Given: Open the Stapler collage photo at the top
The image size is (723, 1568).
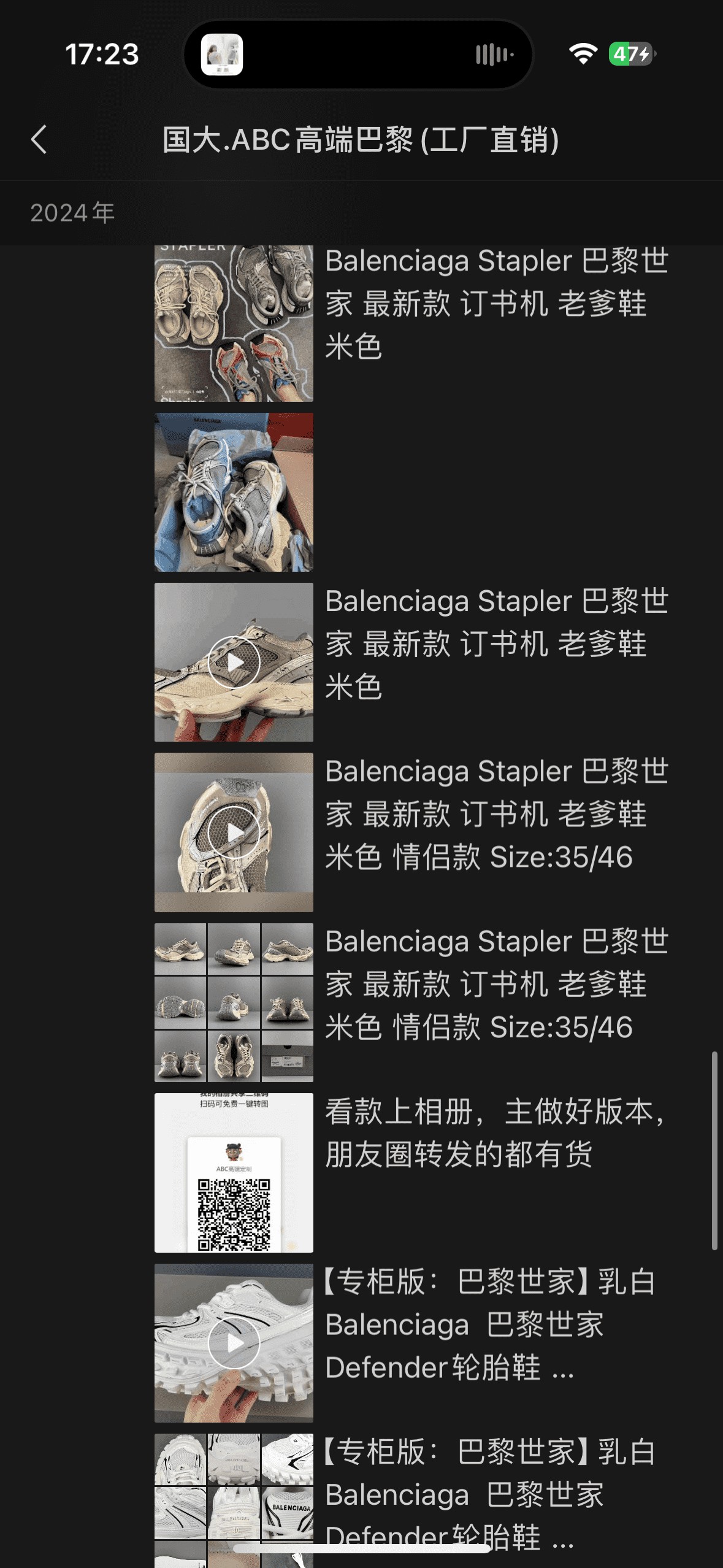Looking at the screenshot, I should coord(234,323).
